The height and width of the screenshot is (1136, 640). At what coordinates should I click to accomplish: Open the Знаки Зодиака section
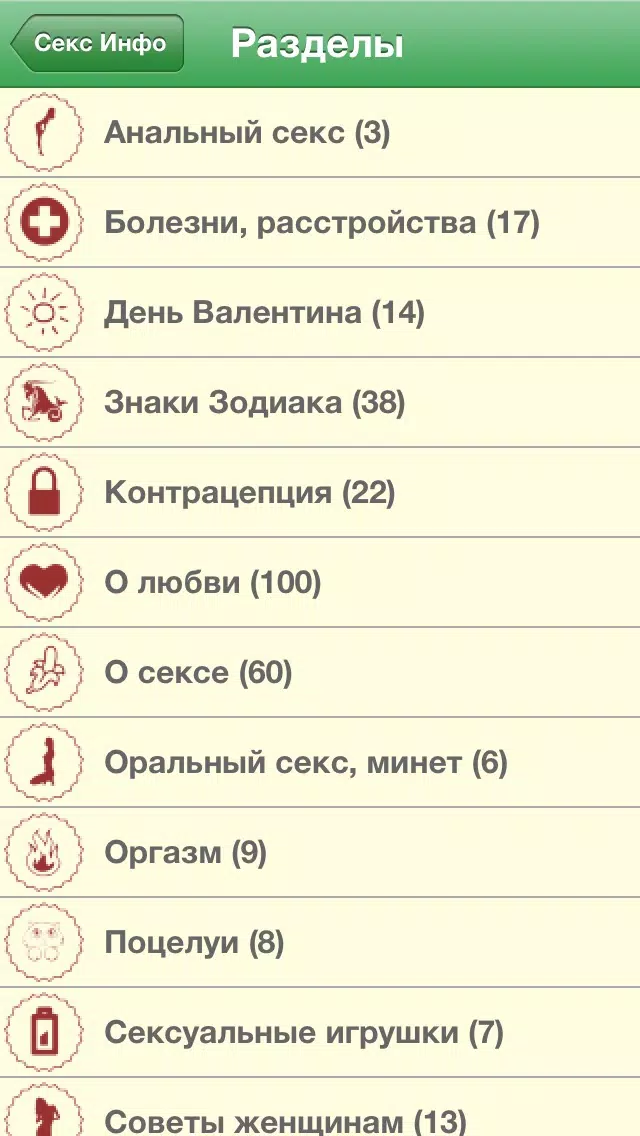point(320,402)
